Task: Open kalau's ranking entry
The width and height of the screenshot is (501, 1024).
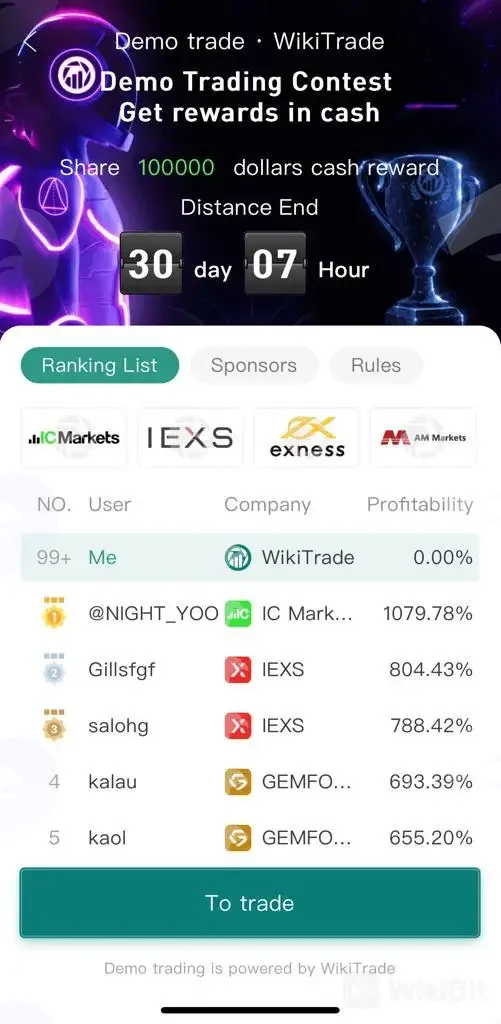Action: coord(250,782)
